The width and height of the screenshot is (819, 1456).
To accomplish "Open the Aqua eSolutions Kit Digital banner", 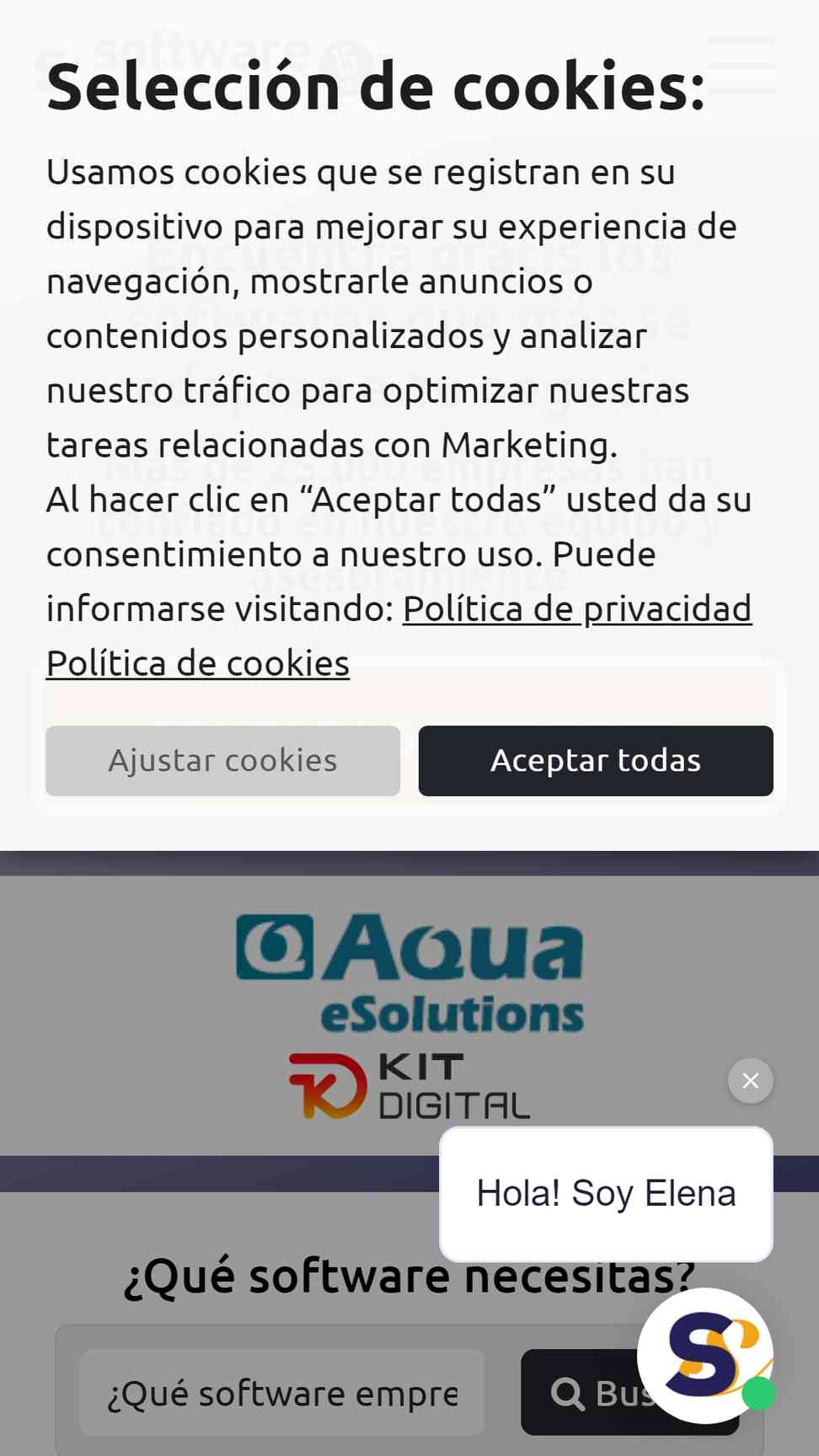I will click(409, 1016).
